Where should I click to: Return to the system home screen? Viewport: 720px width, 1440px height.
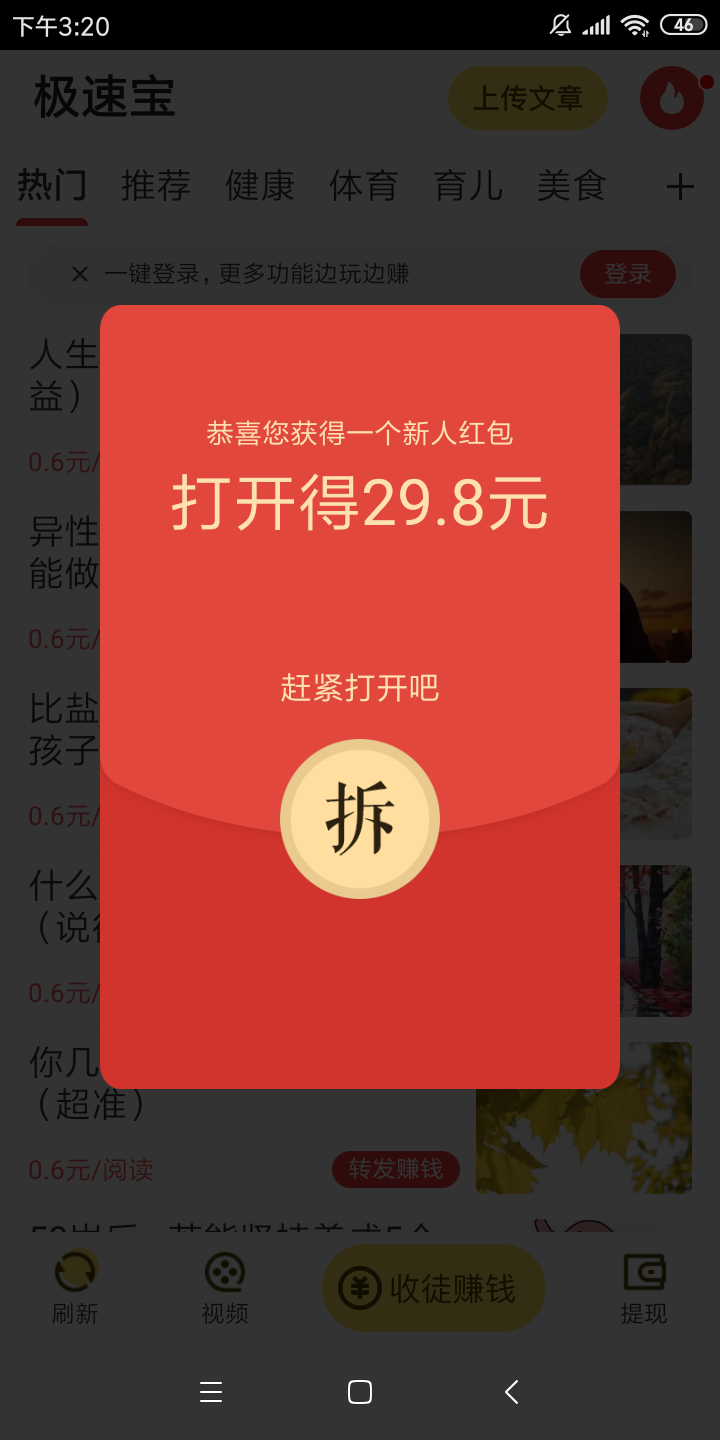tap(360, 1392)
